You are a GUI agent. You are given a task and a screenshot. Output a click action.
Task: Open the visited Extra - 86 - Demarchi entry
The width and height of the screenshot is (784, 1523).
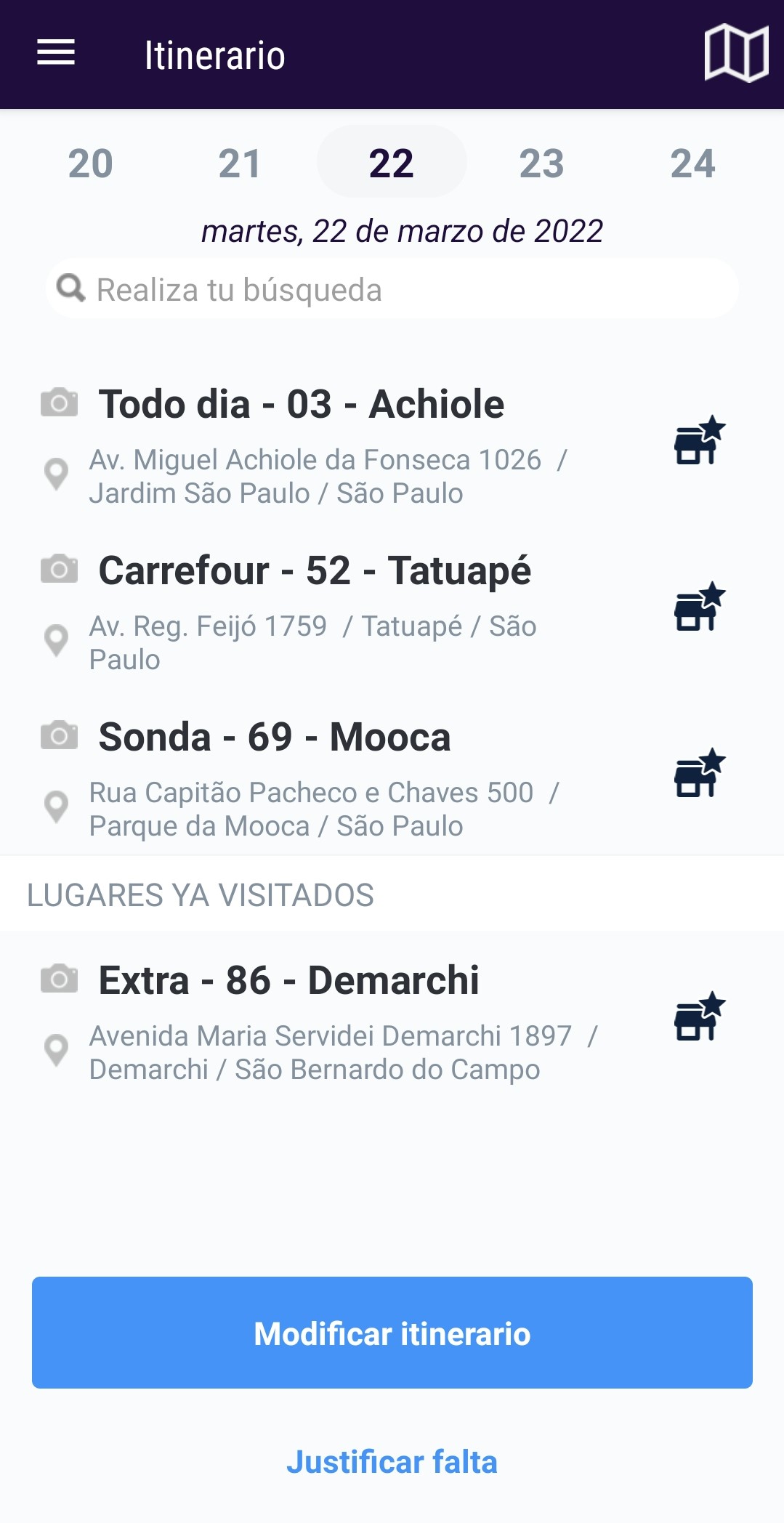pos(288,981)
